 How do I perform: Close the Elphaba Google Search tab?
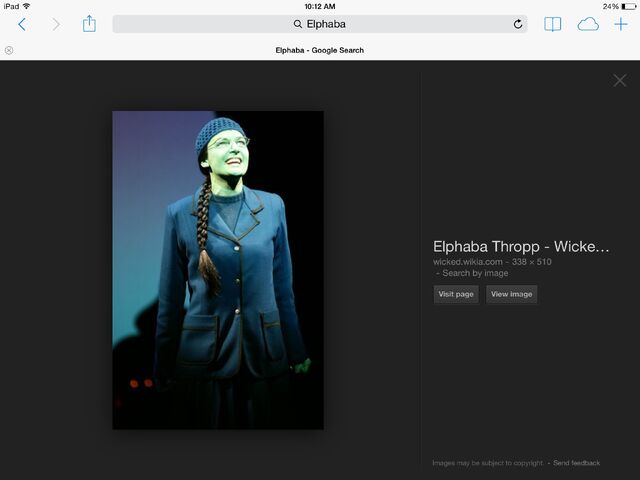(9, 50)
